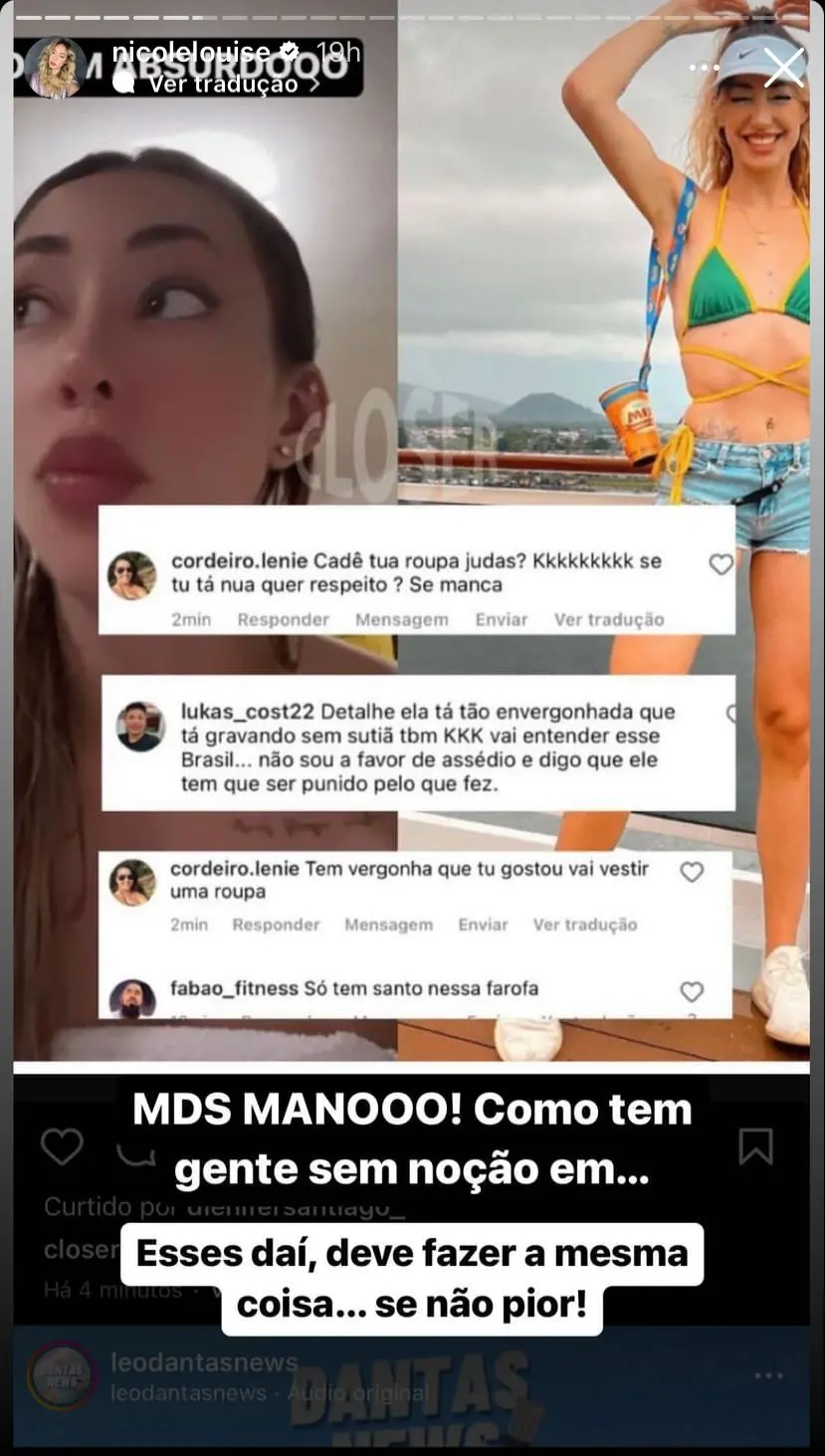Tap 'Responder' to reply to cordeiro.lenie
The height and width of the screenshot is (1456, 825).
pyautogui.click(x=283, y=619)
